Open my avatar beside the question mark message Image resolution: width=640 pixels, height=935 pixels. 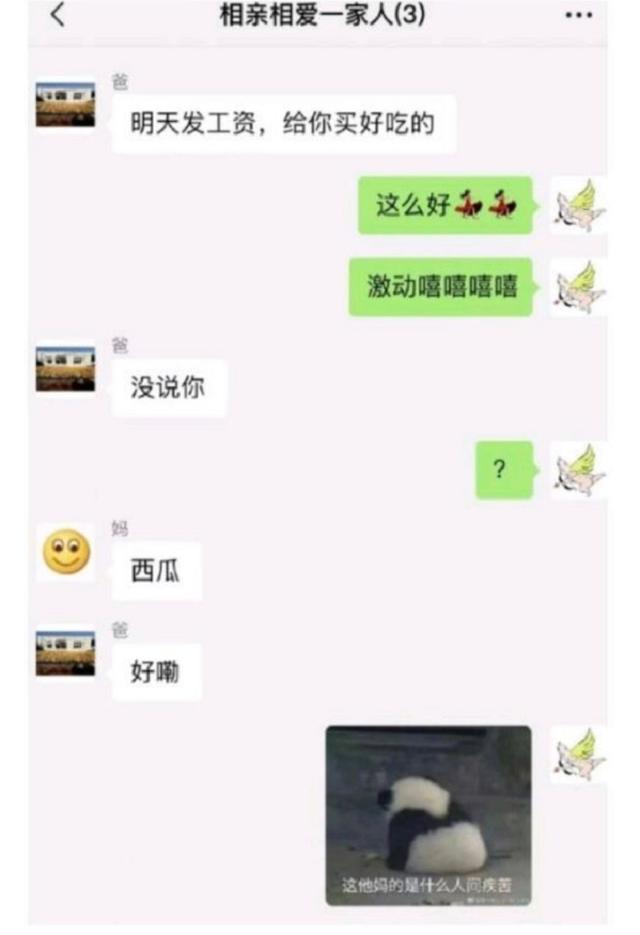[578, 470]
